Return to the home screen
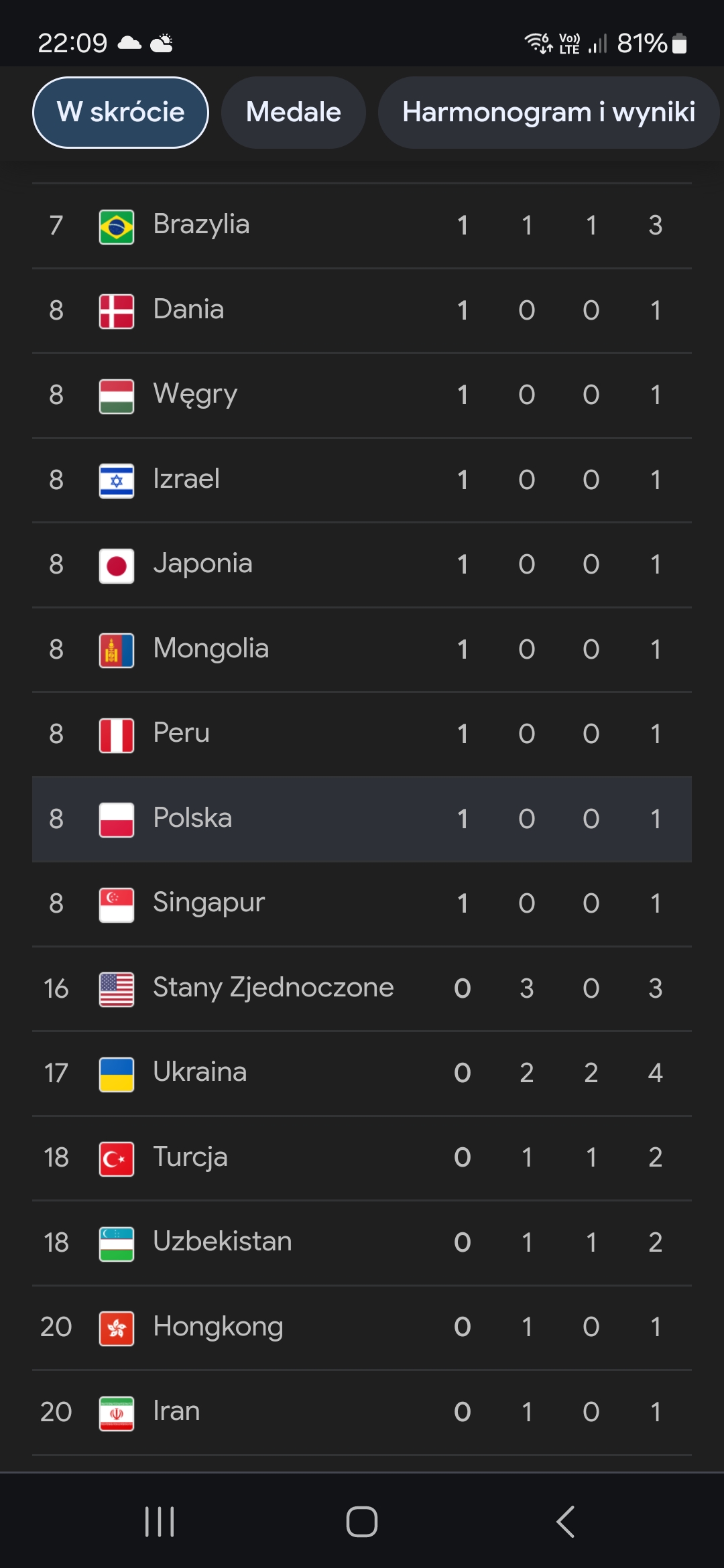The image size is (724, 1568). pos(362,1521)
